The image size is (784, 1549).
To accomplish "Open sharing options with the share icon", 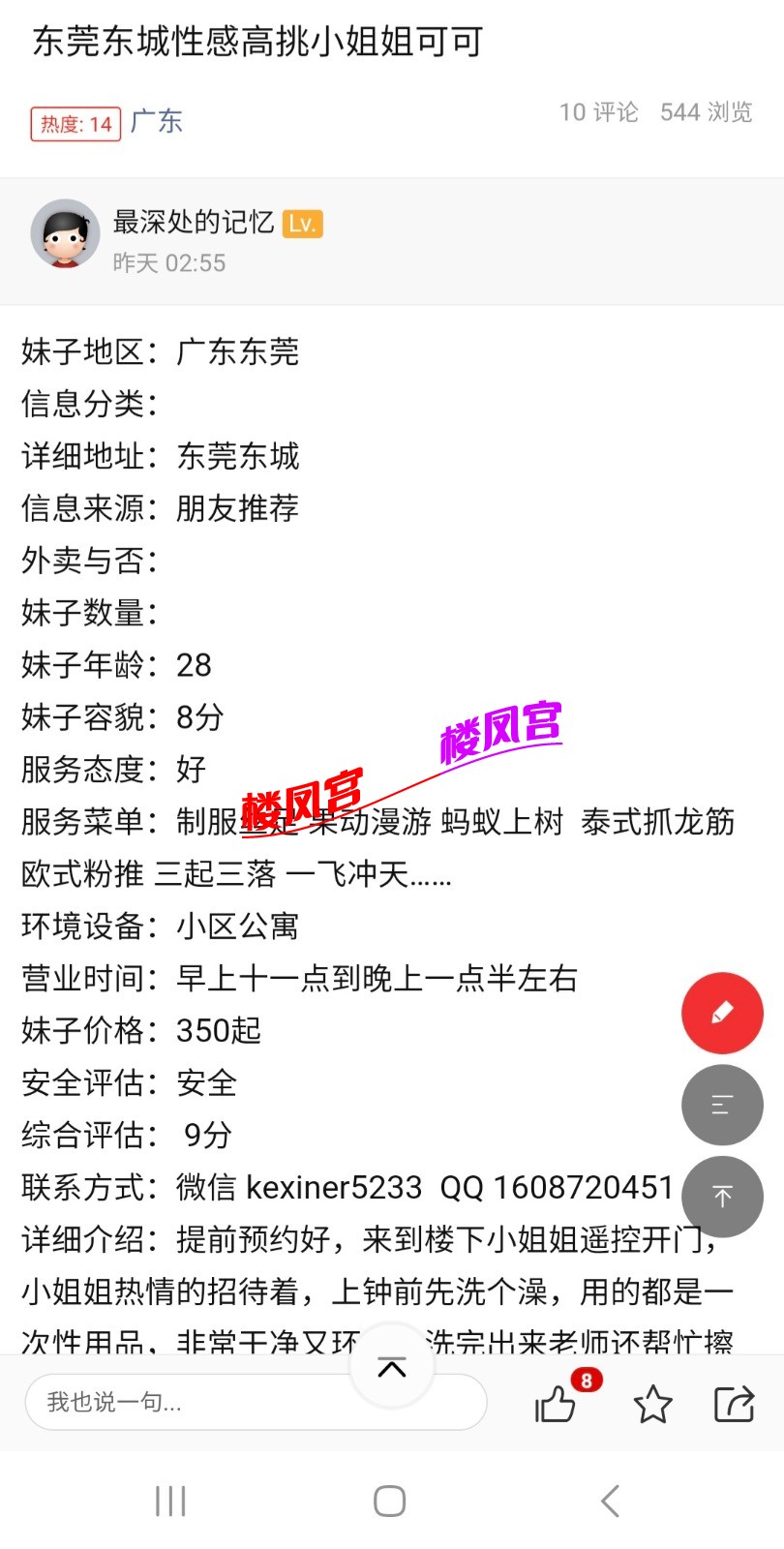I will tap(736, 1404).
